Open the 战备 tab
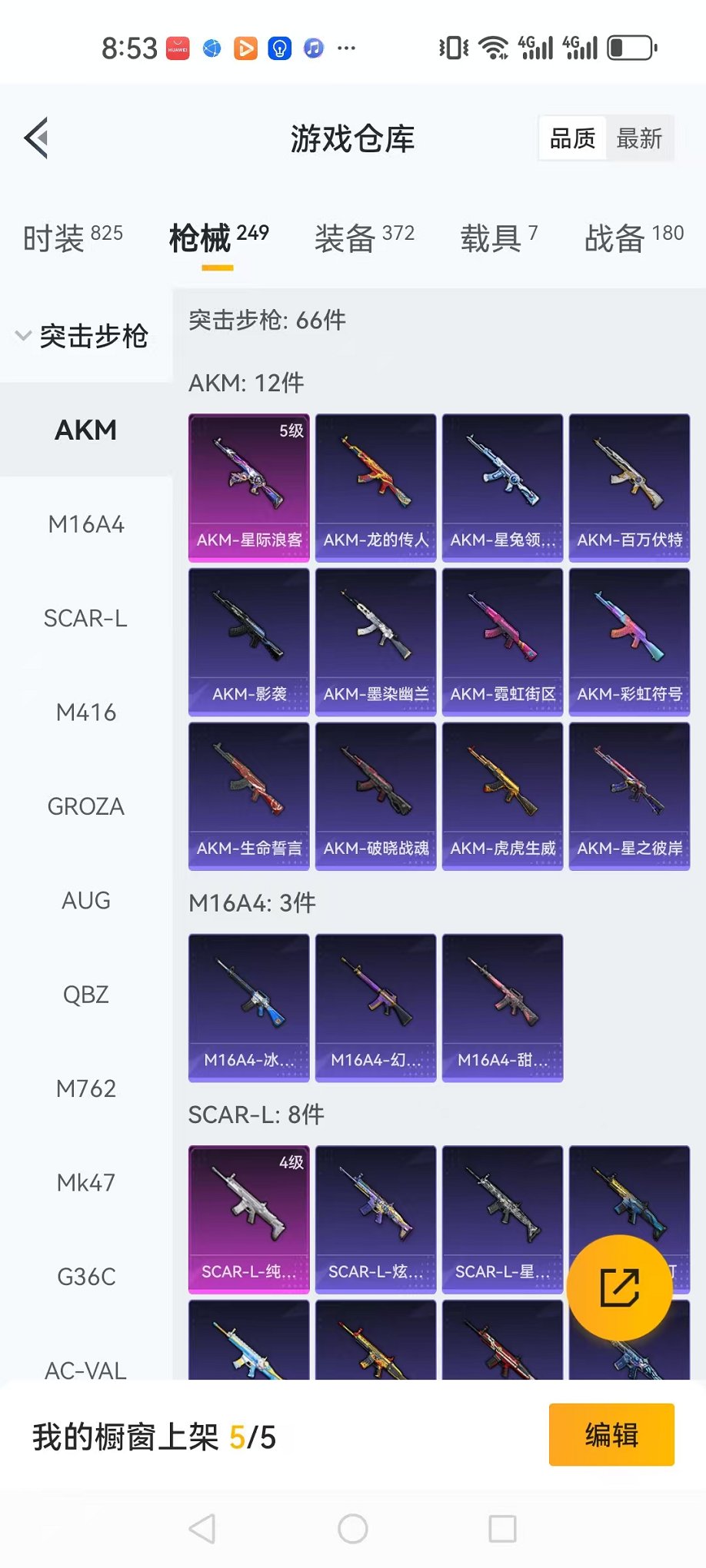The image size is (706, 1568). (634, 238)
